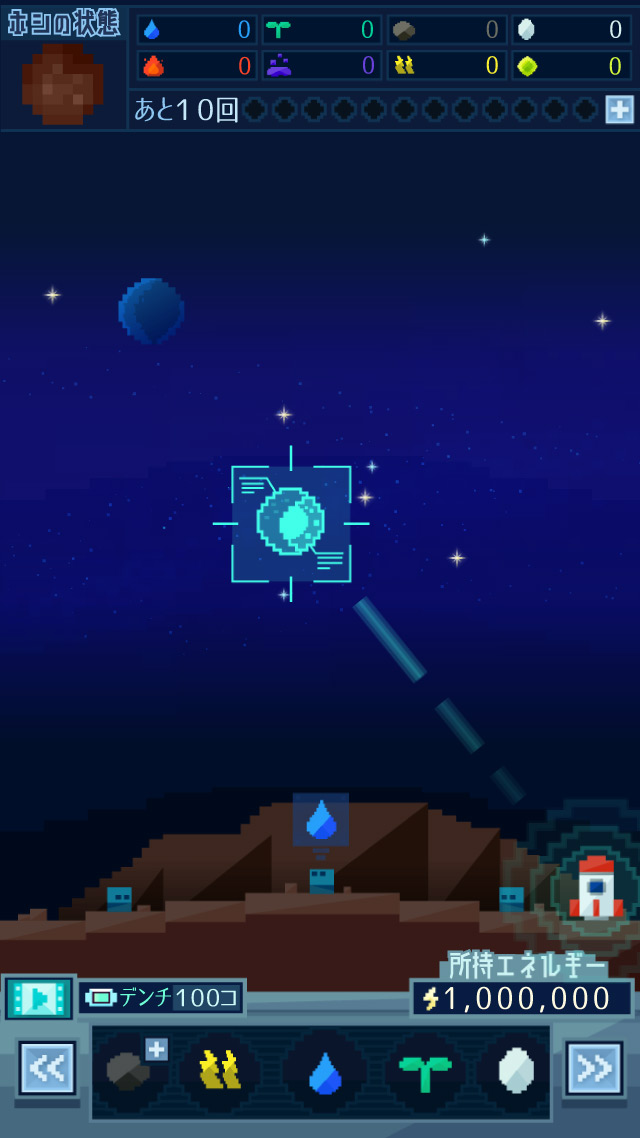Go to next element page
Image resolution: width=640 pixels, height=1138 pixels.
pyautogui.click(x=594, y=1069)
